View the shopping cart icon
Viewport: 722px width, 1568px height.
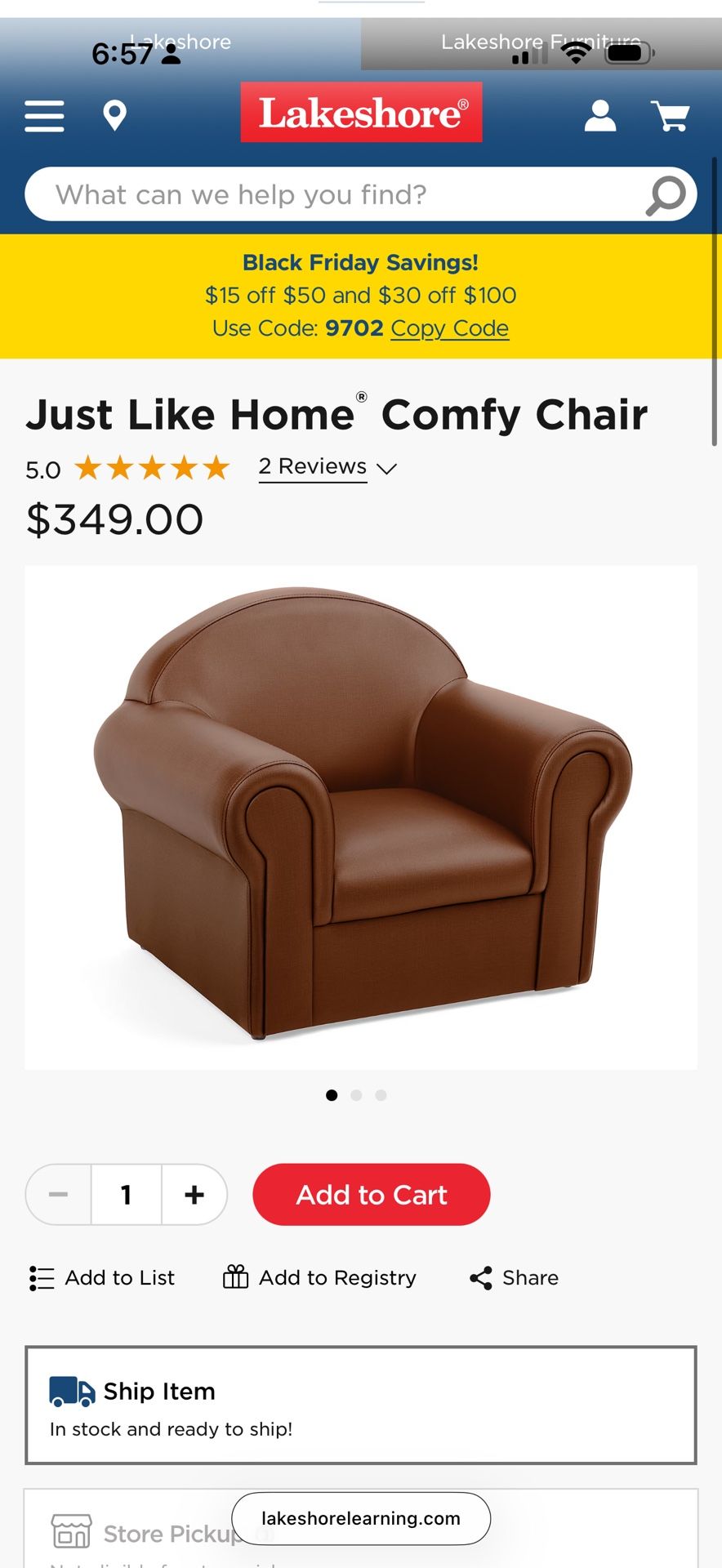click(x=670, y=115)
